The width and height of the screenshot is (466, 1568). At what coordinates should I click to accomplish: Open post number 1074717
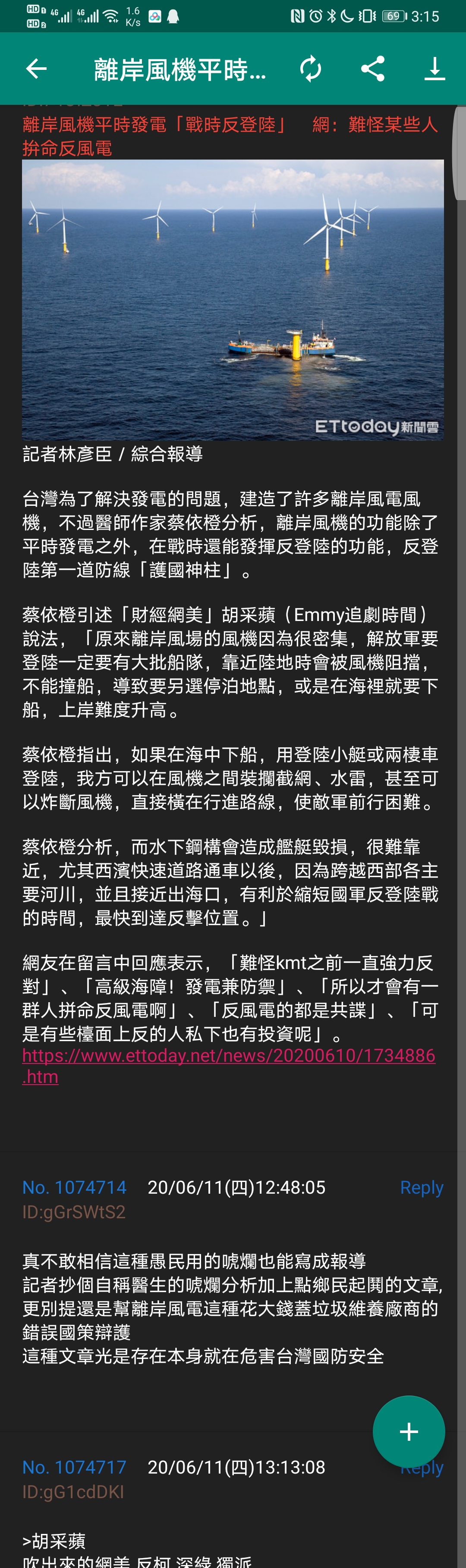coord(74,1467)
